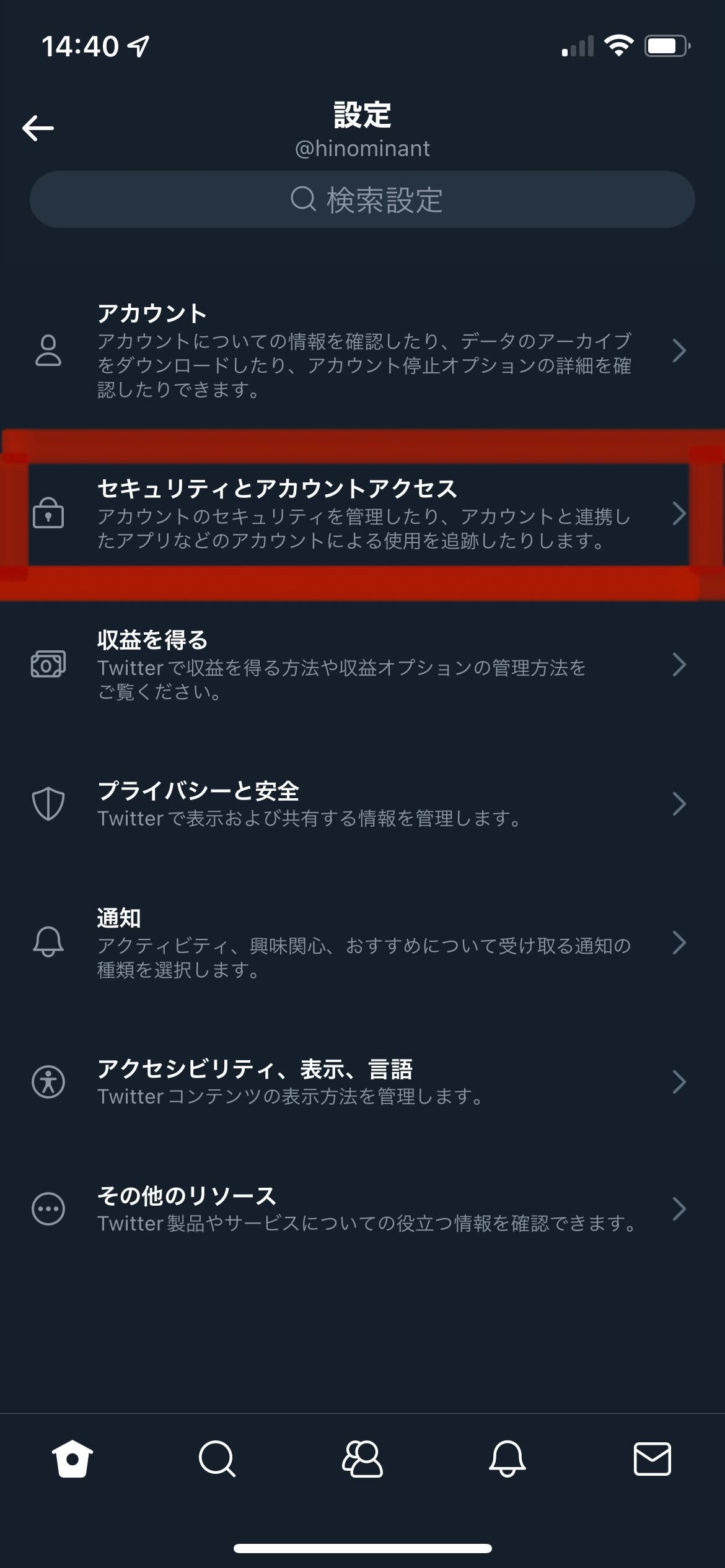Open アクセシビリティ、表示、言語 settings
The height and width of the screenshot is (1568, 725).
click(362, 1082)
